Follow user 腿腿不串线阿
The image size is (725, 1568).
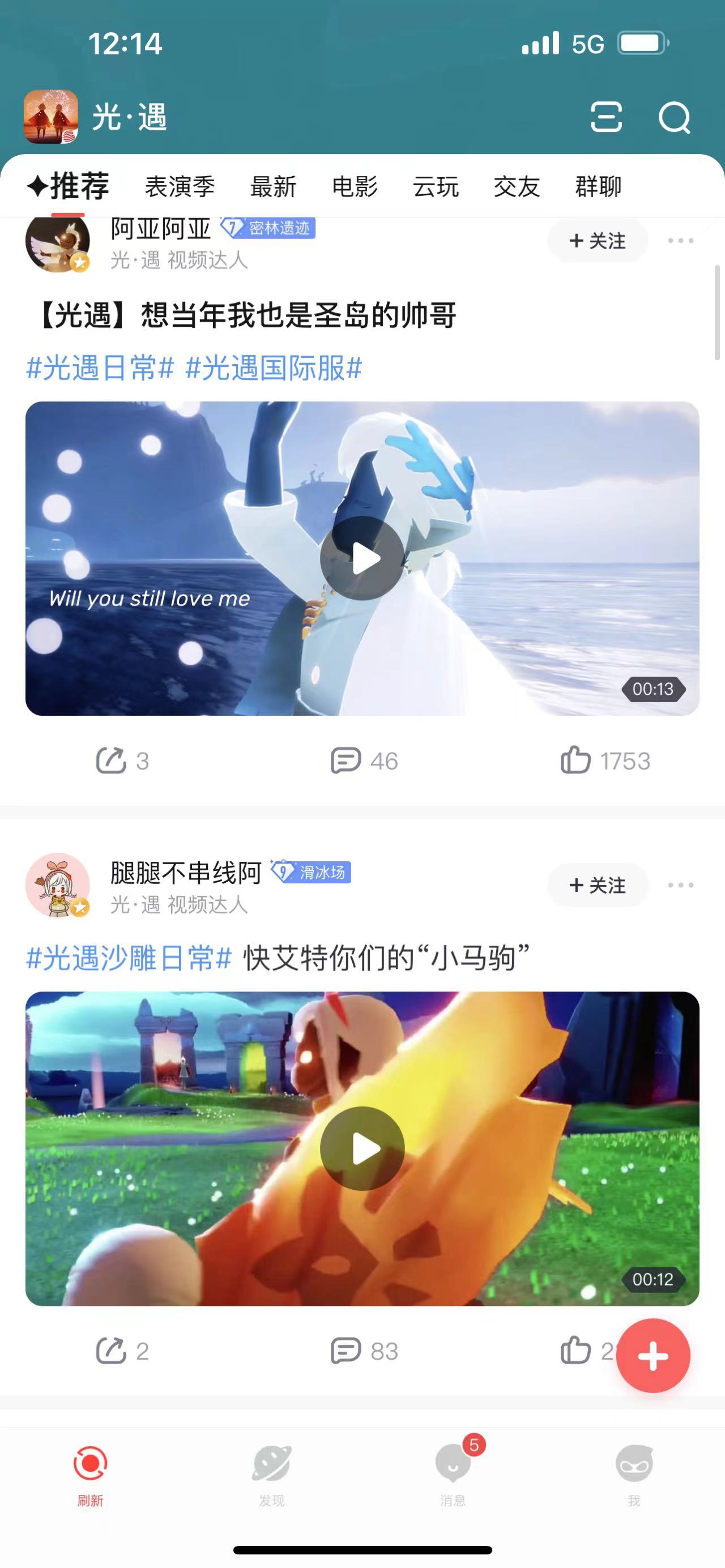coord(597,885)
